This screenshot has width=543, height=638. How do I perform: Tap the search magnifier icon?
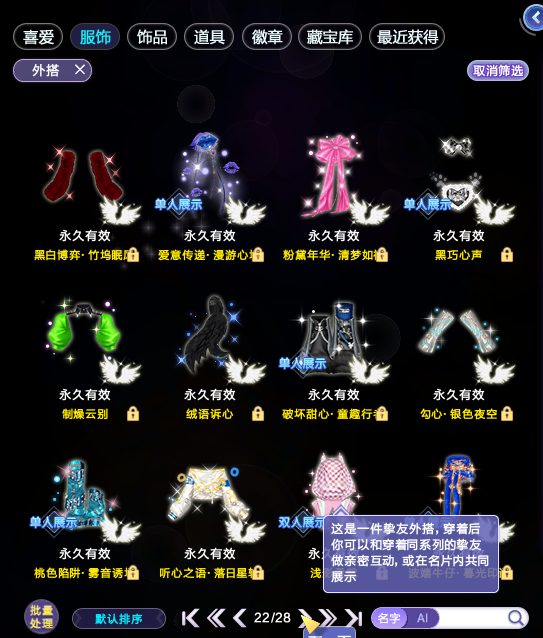516,618
